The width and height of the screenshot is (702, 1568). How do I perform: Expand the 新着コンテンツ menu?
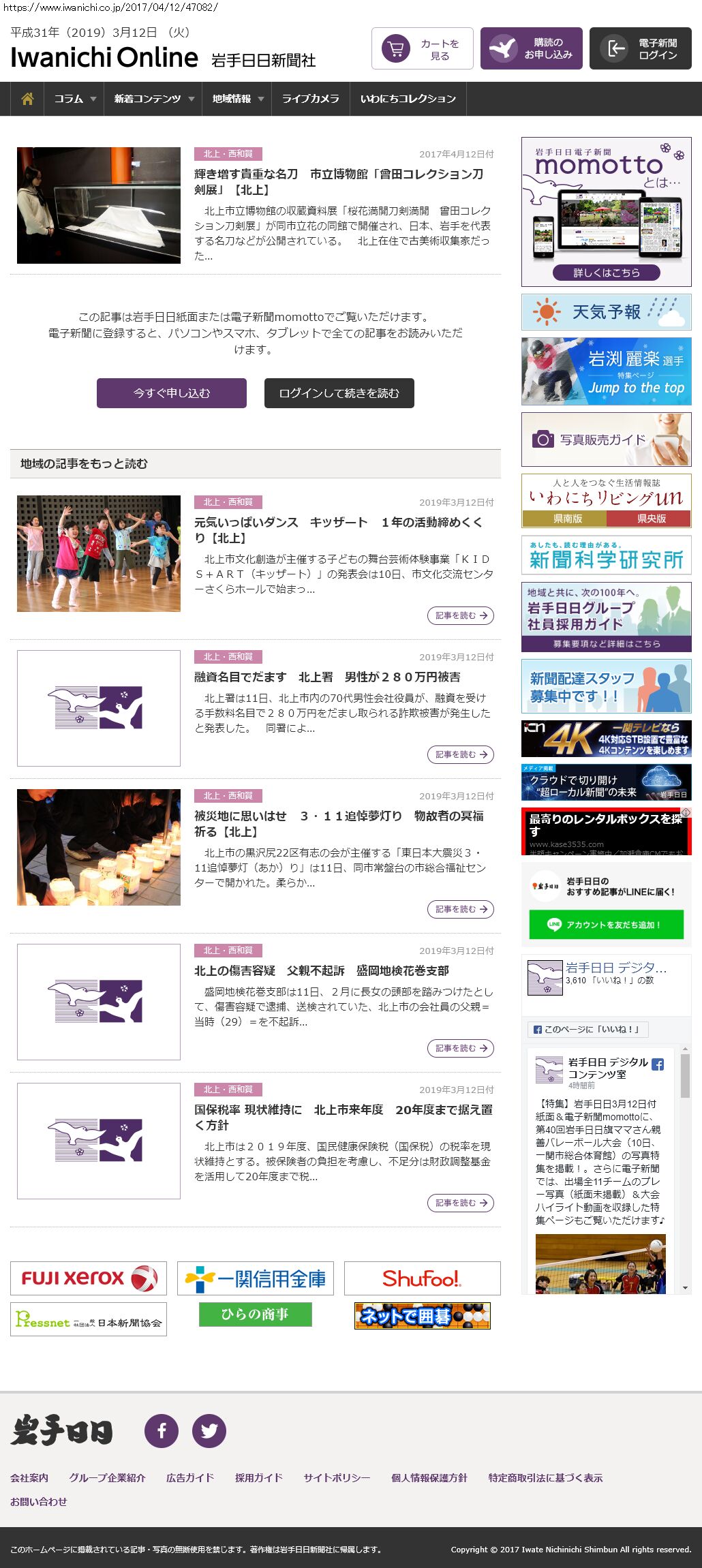coord(153,99)
